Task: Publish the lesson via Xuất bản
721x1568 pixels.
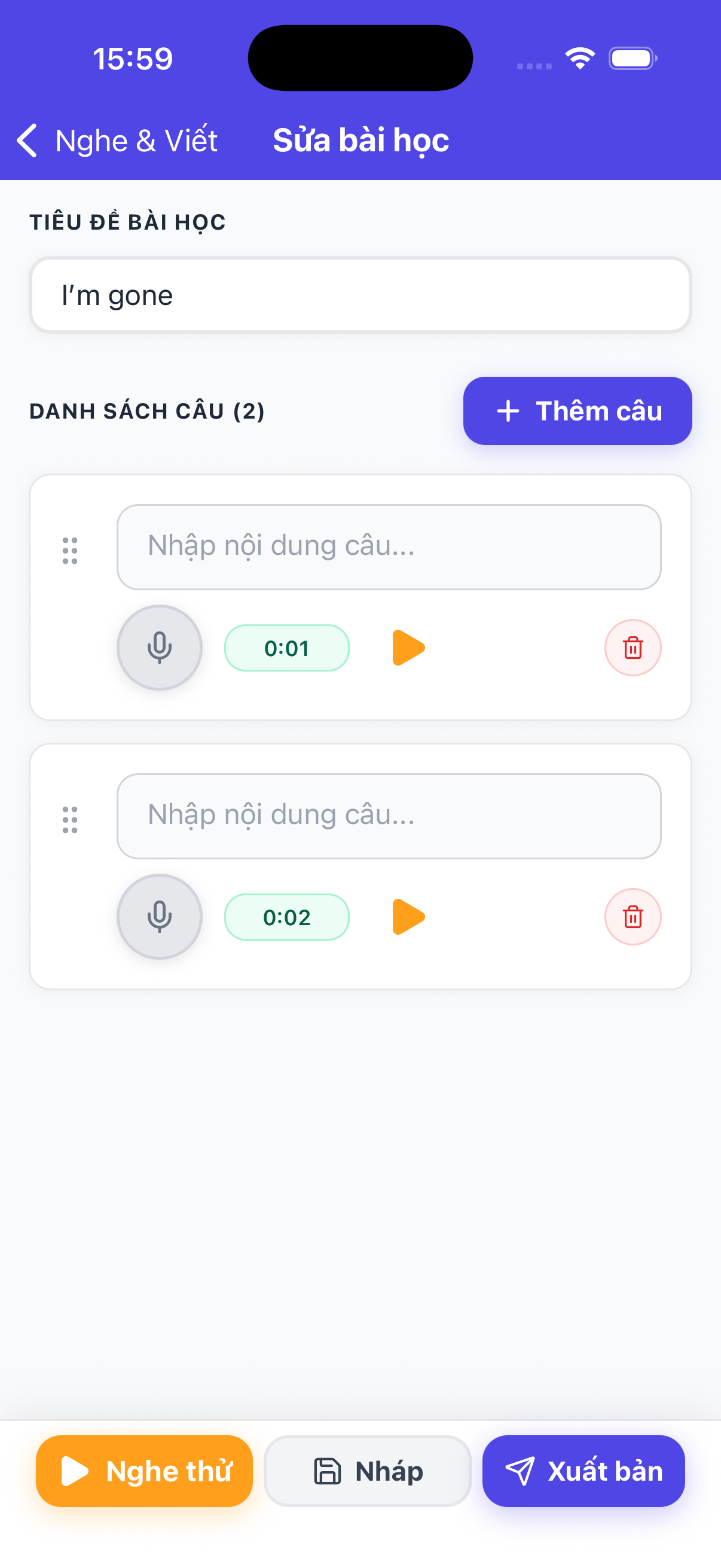Action: 583,1471
